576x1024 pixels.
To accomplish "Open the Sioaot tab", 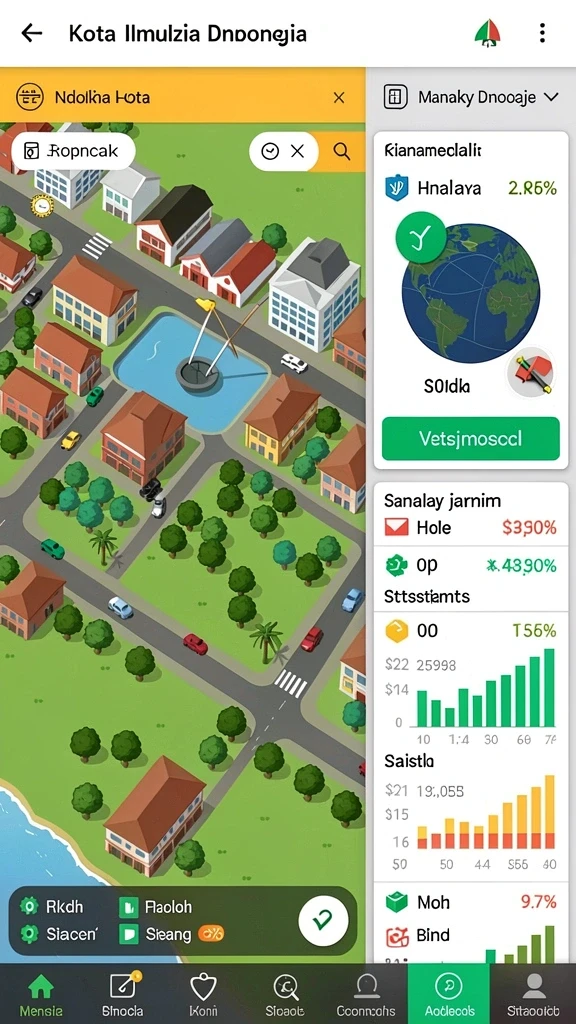I will click(x=285, y=993).
